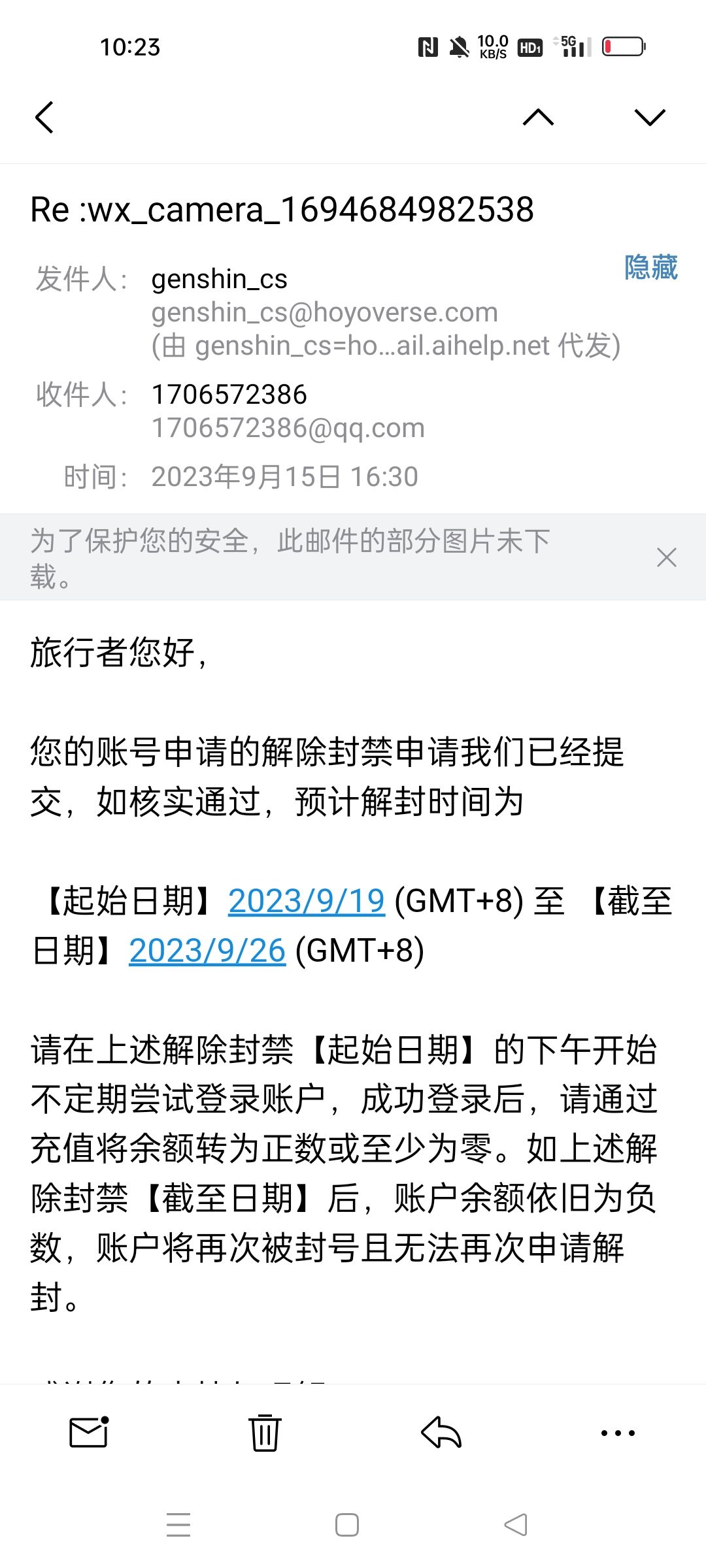
Task: Tap the system home button
Action: (x=346, y=1525)
